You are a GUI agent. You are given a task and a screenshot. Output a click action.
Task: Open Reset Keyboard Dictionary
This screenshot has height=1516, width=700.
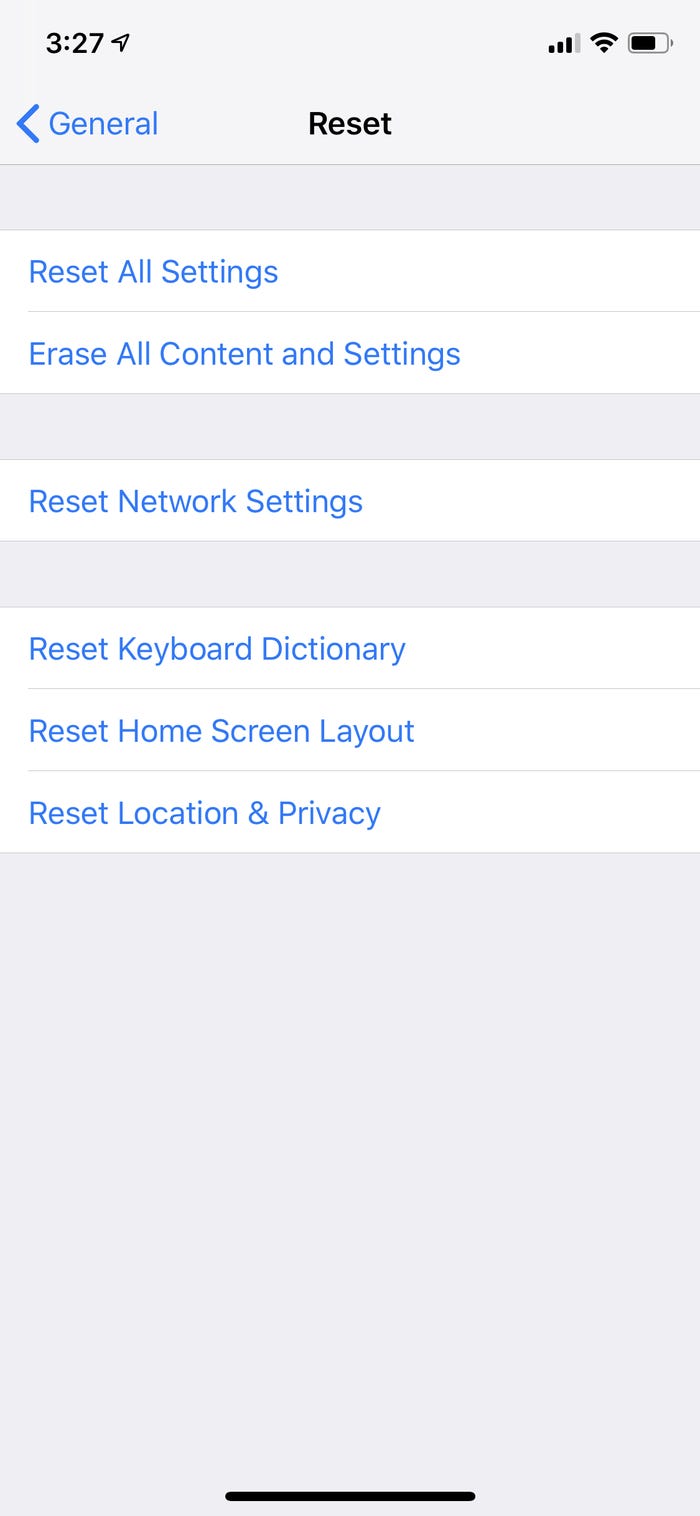tap(350, 648)
